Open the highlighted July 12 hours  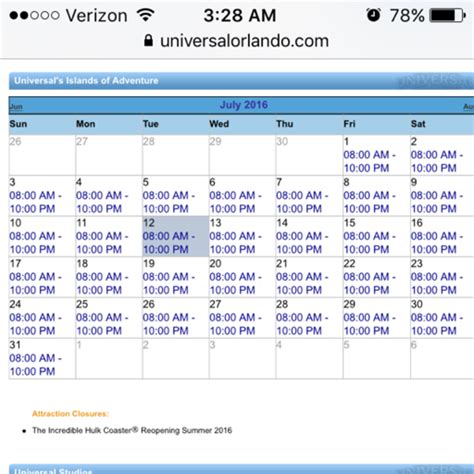[169, 243]
